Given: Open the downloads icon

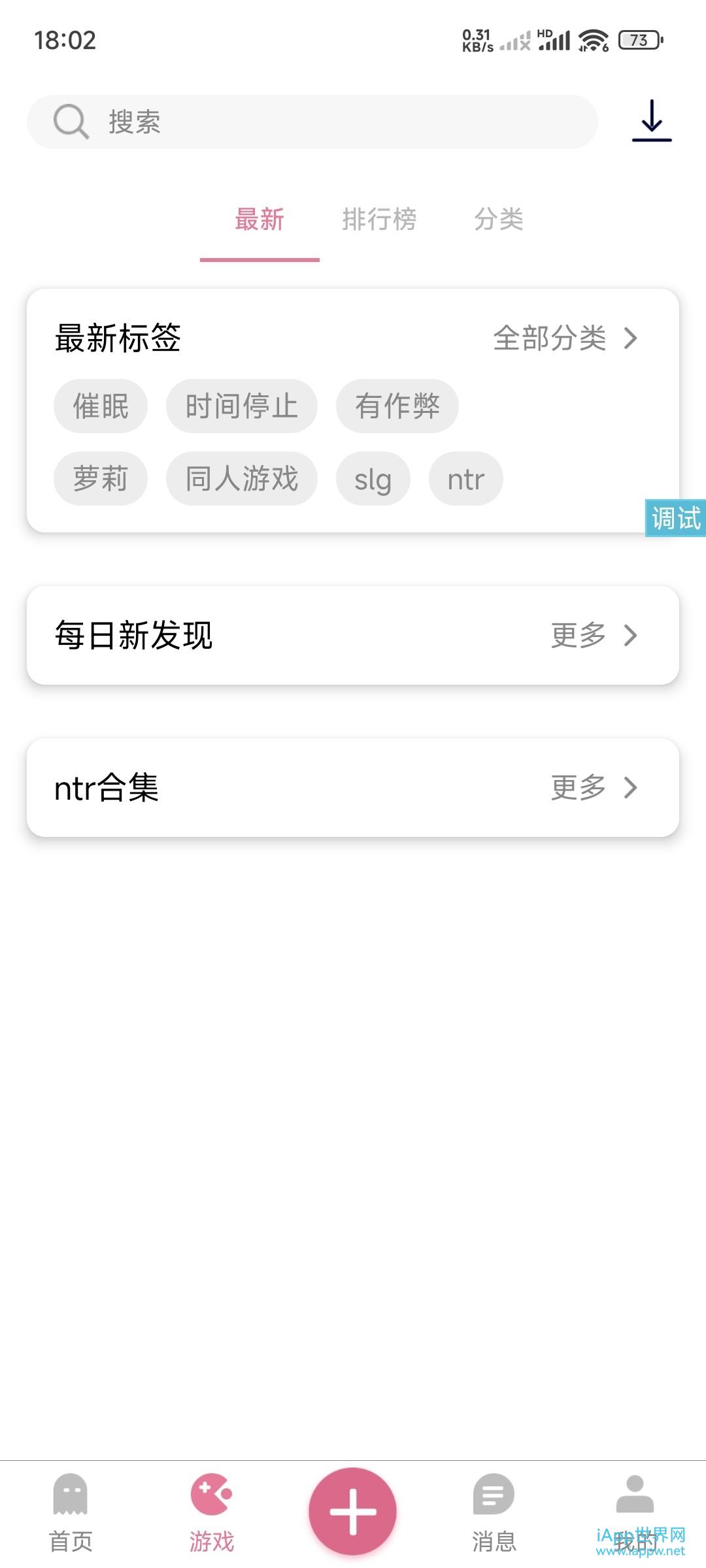Looking at the screenshot, I should [x=652, y=122].
